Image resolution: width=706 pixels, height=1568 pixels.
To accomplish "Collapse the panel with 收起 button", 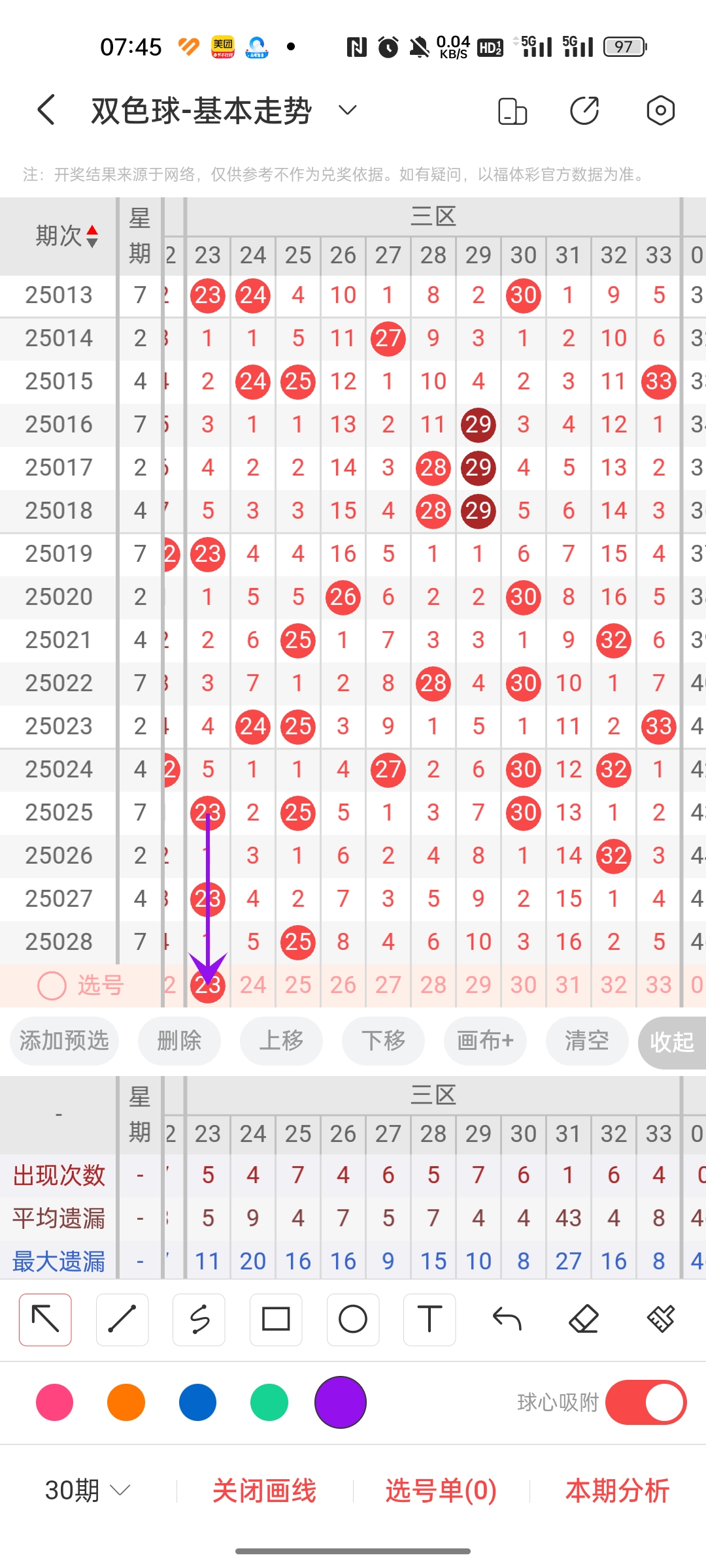I will click(672, 1042).
